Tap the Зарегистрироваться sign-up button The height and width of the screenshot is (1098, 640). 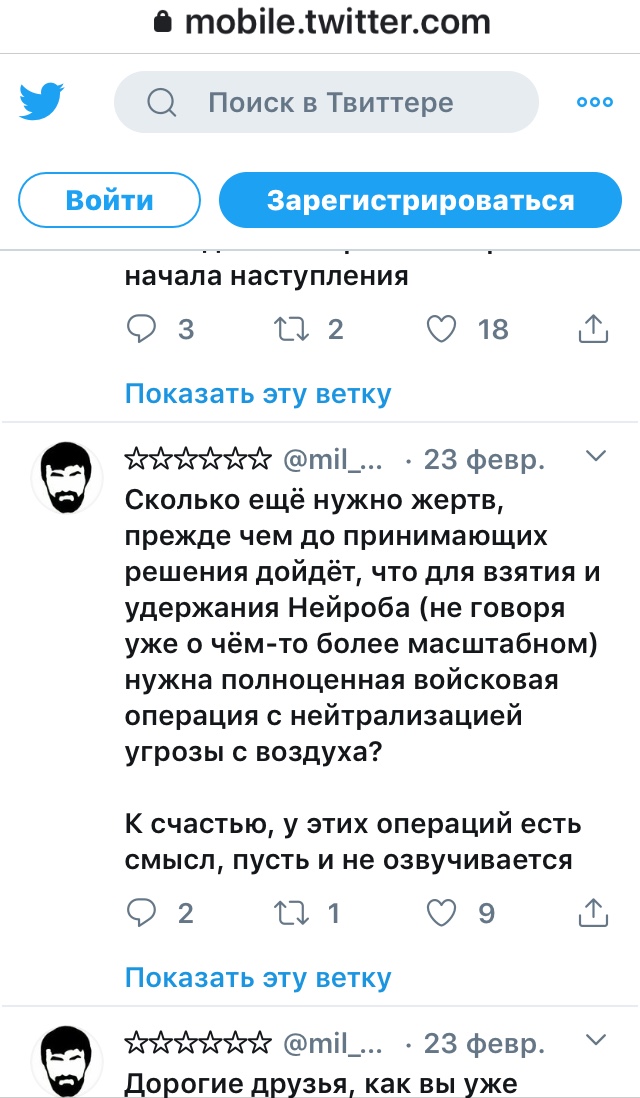coord(420,200)
